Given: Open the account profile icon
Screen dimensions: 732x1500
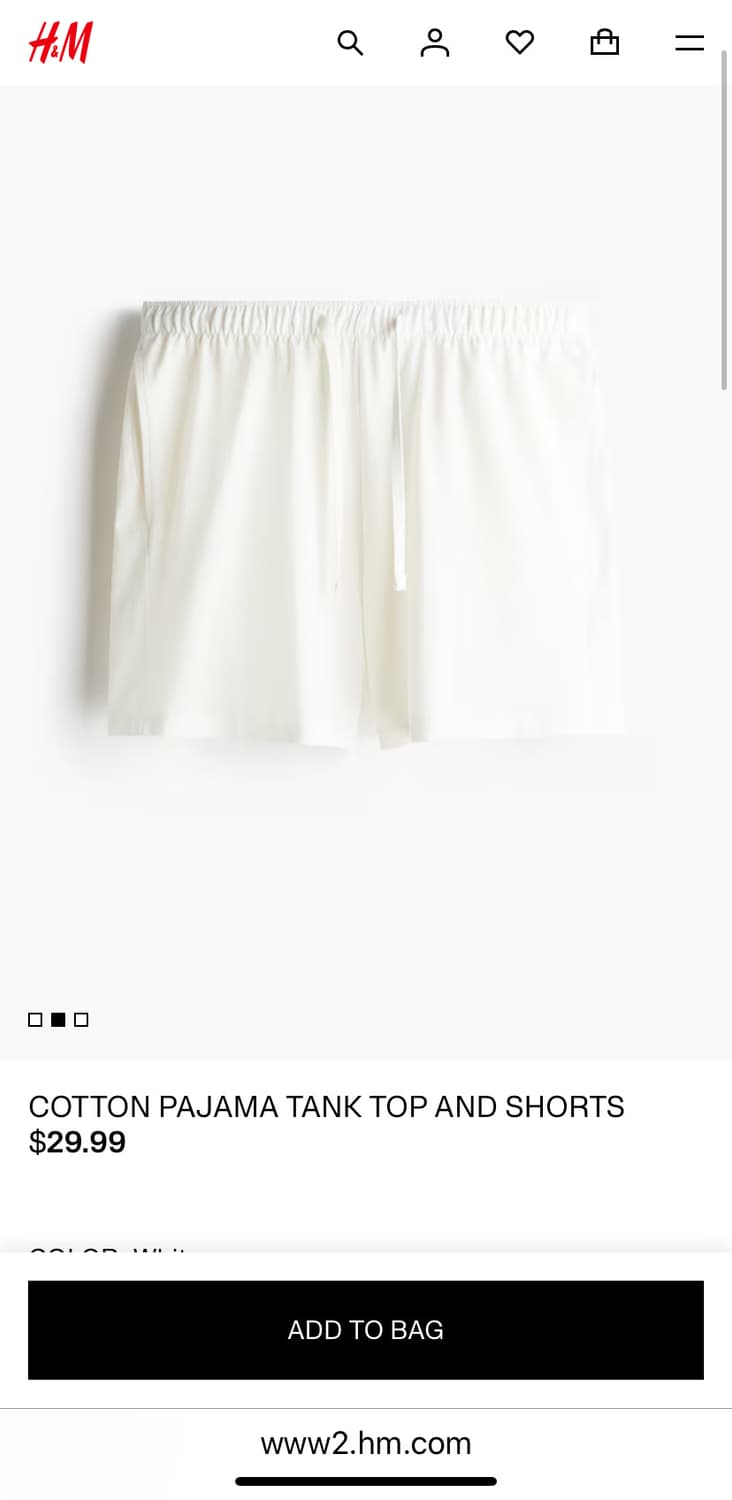Looking at the screenshot, I should [x=435, y=43].
